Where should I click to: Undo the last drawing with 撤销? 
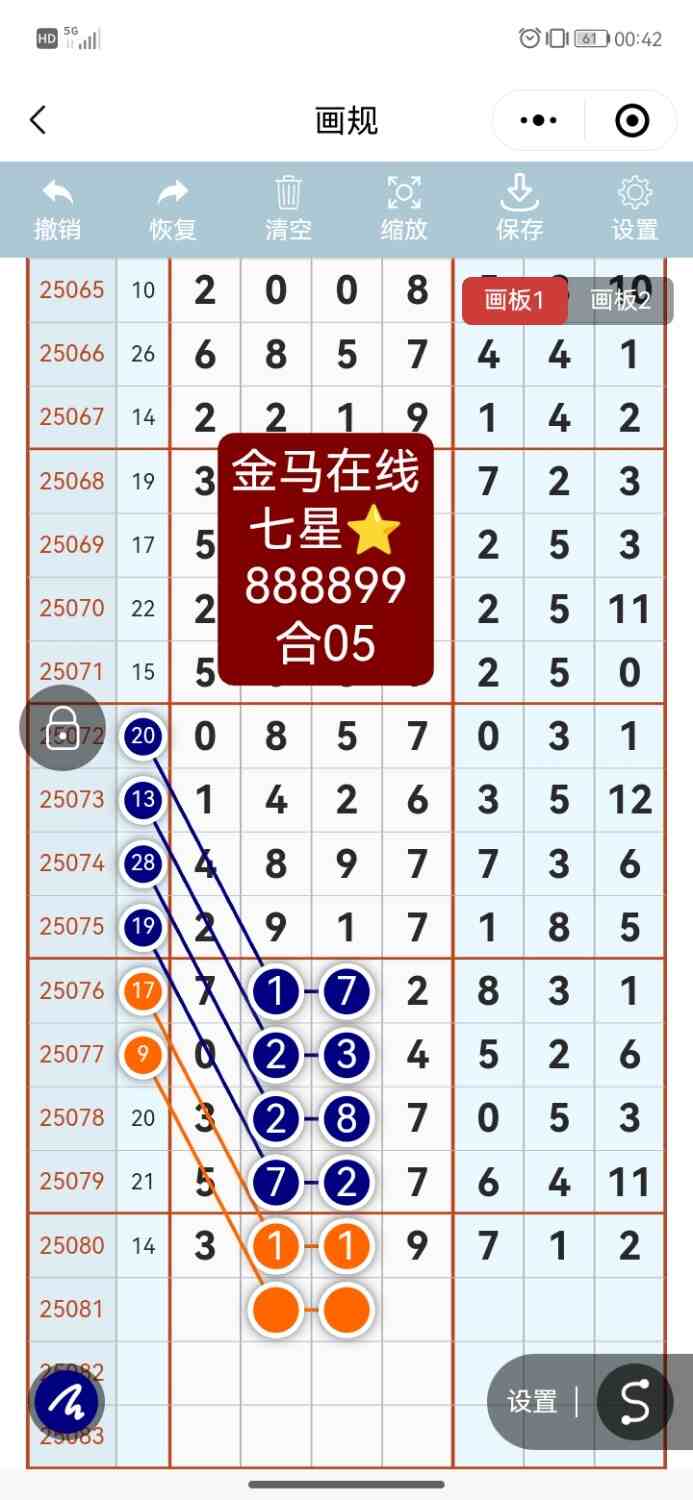coord(58,209)
